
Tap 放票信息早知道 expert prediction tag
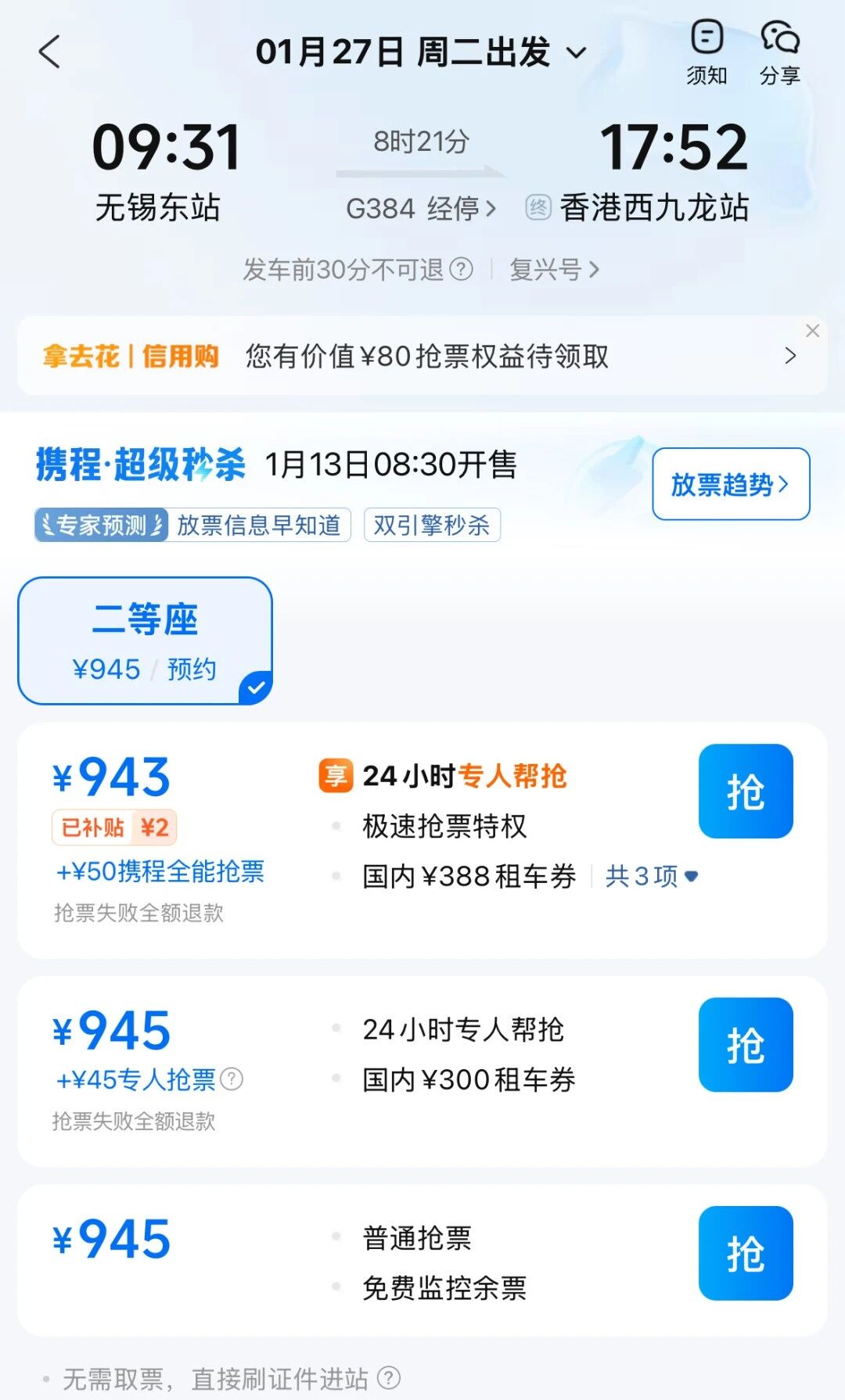pyautogui.click(x=258, y=525)
